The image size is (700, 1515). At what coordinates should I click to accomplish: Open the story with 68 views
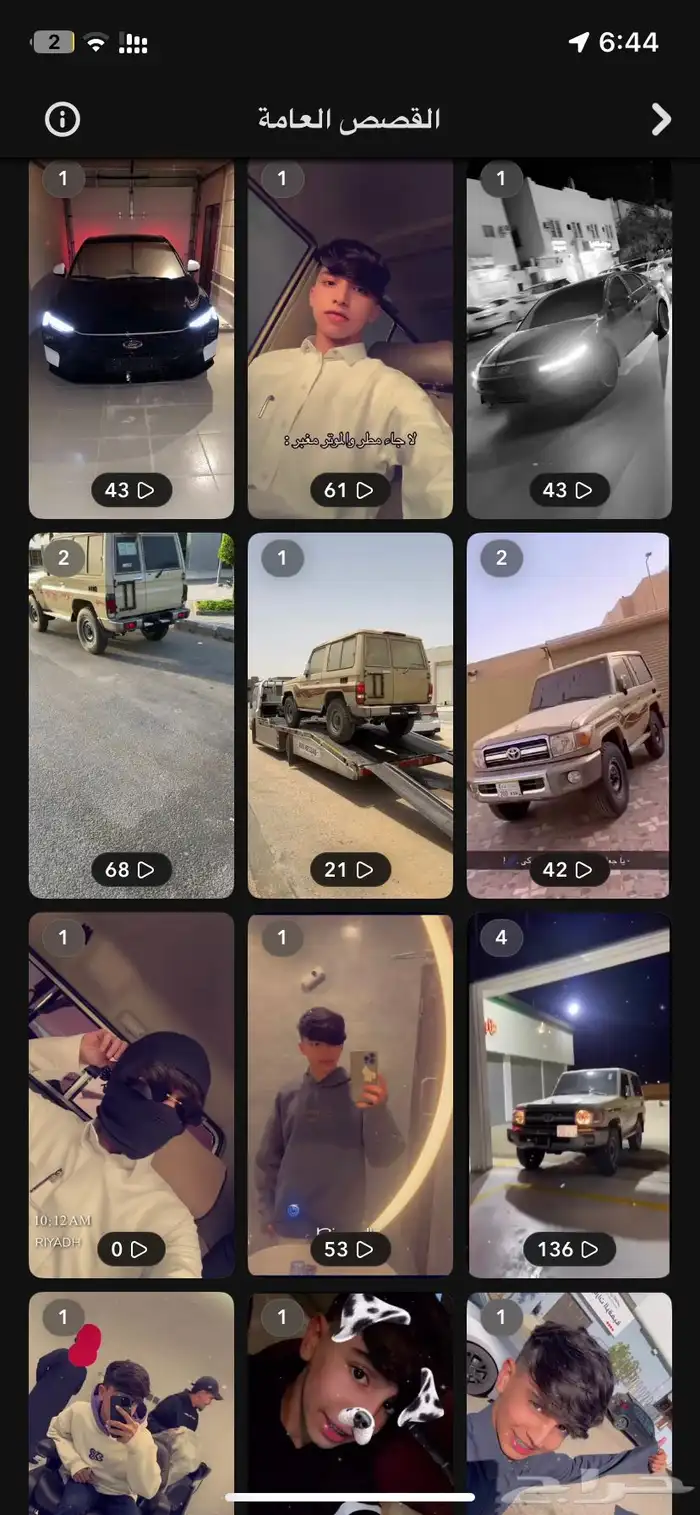131,714
